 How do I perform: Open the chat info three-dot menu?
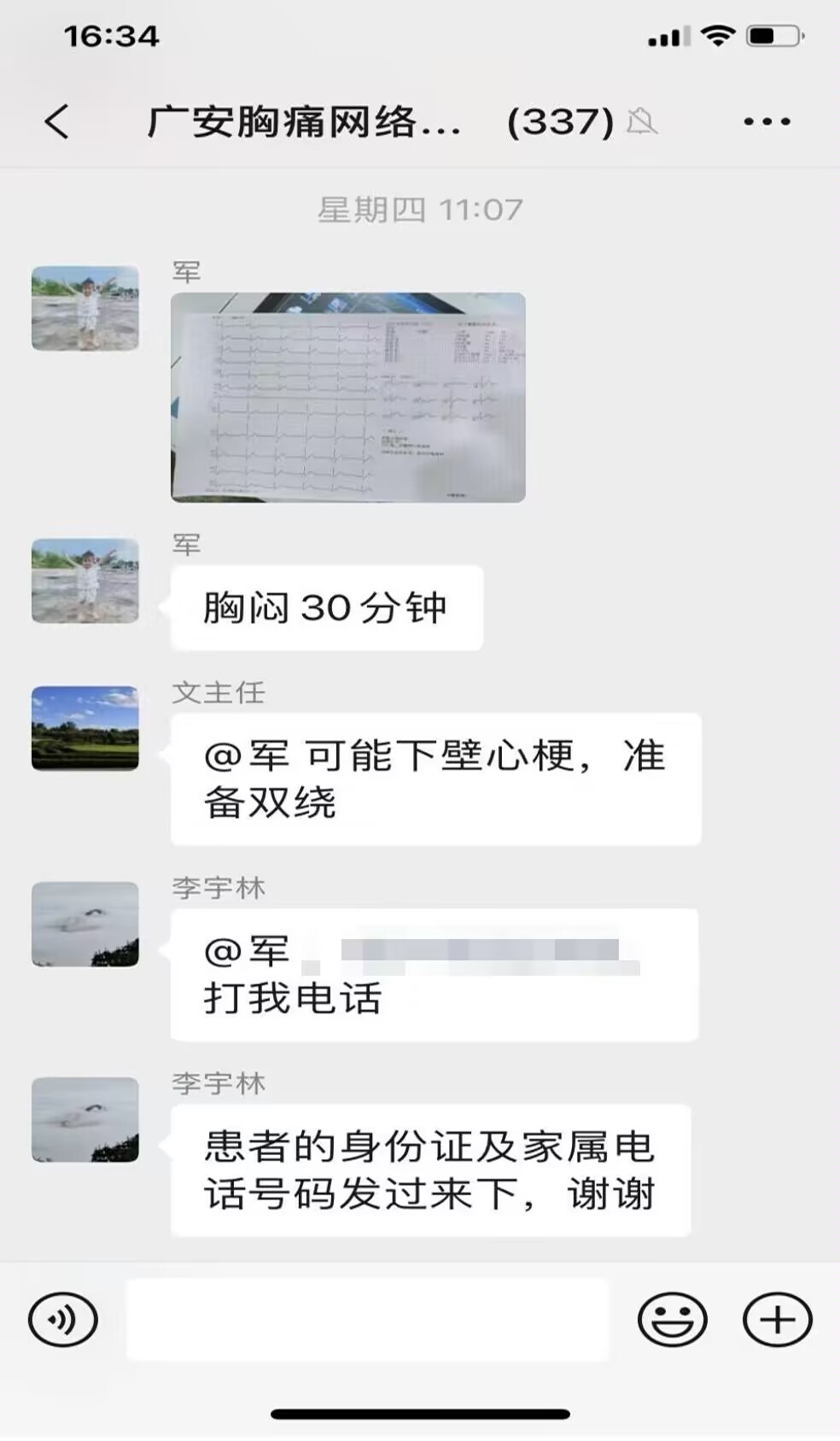pyautogui.click(x=767, y=122)
